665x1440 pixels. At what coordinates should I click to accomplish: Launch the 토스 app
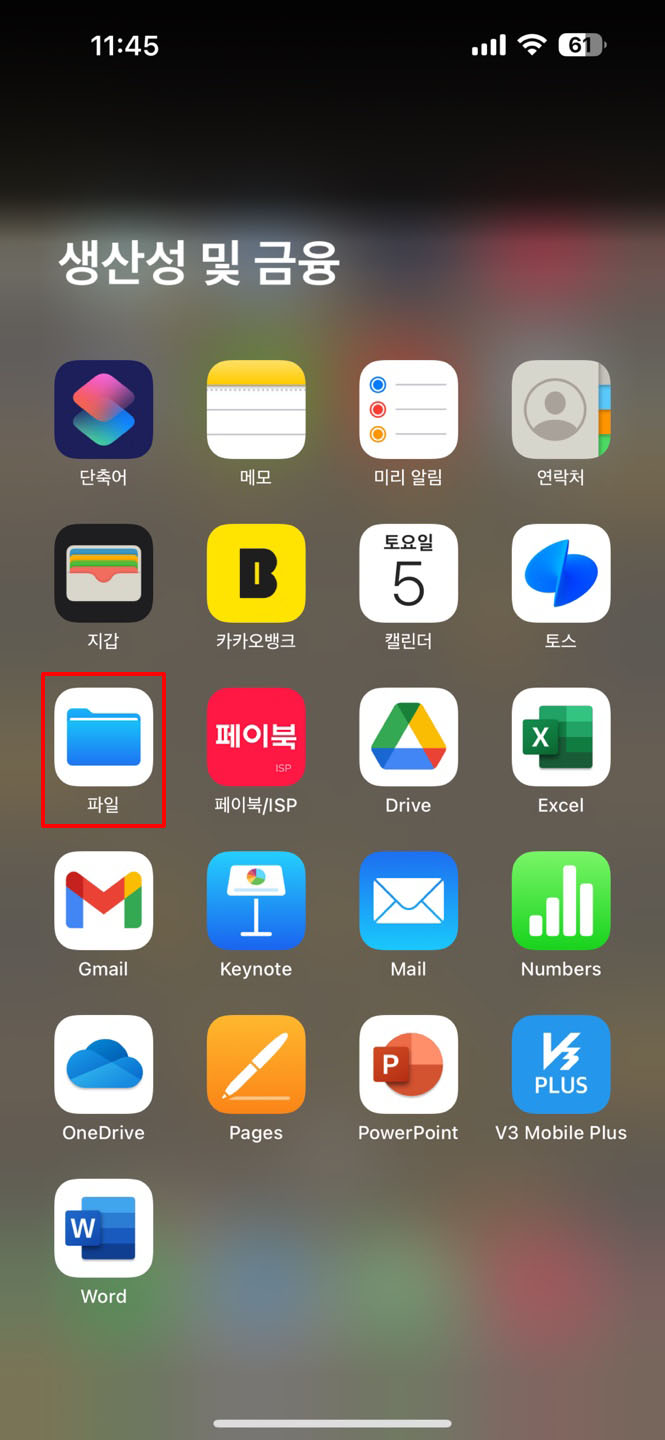coord(560,574)
